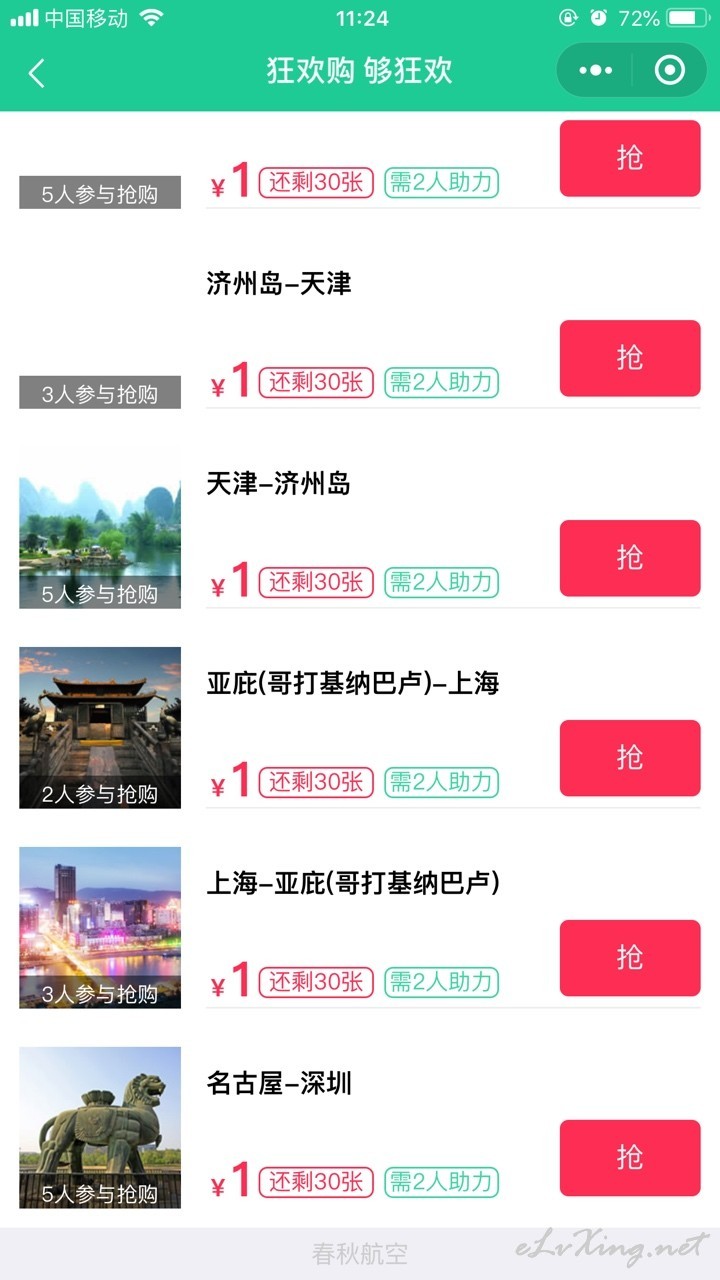Grab the 上海–亚庇(哥打基纳巴卢) deal
The width and height of the screenshot is (720, 1280).
point(630,958)
